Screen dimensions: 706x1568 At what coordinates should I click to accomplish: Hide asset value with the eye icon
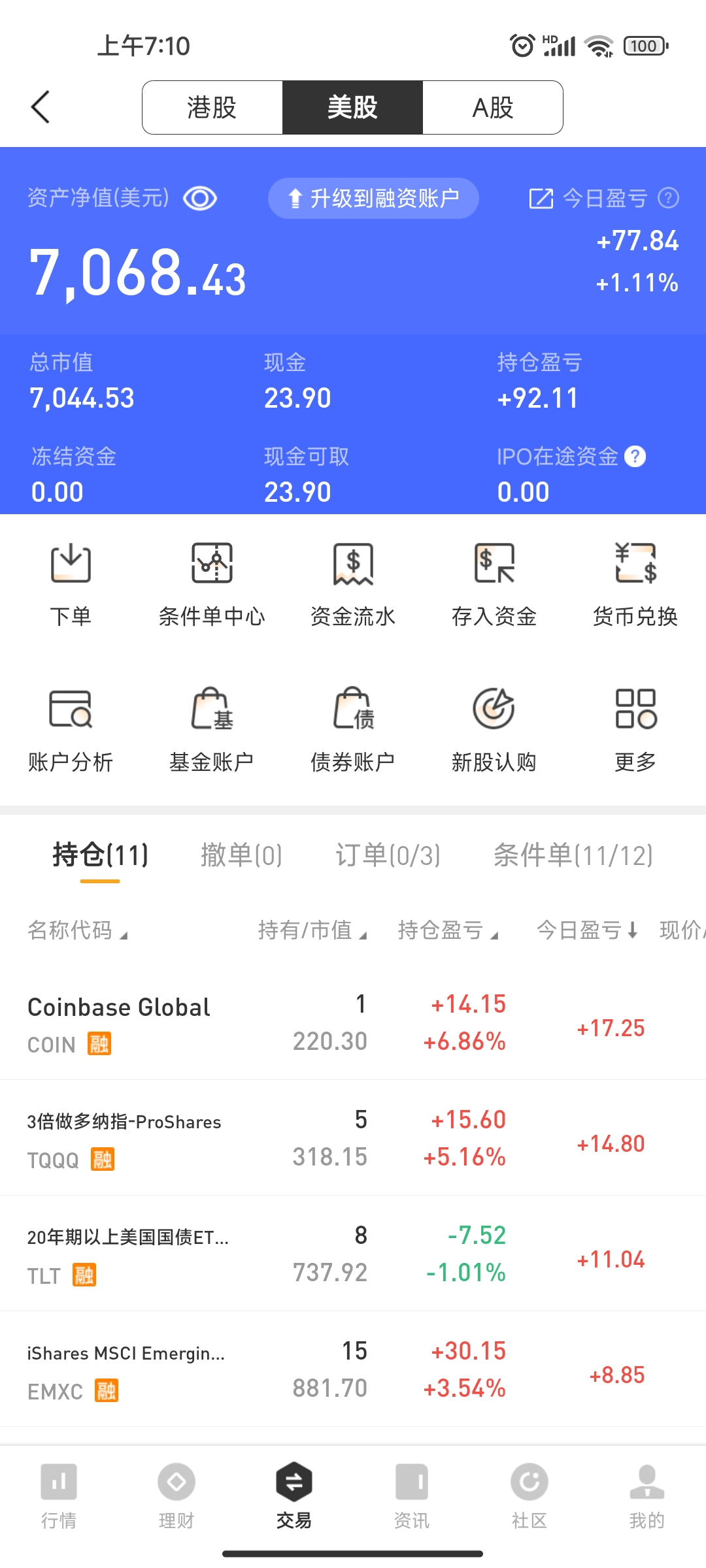(199, 199)
